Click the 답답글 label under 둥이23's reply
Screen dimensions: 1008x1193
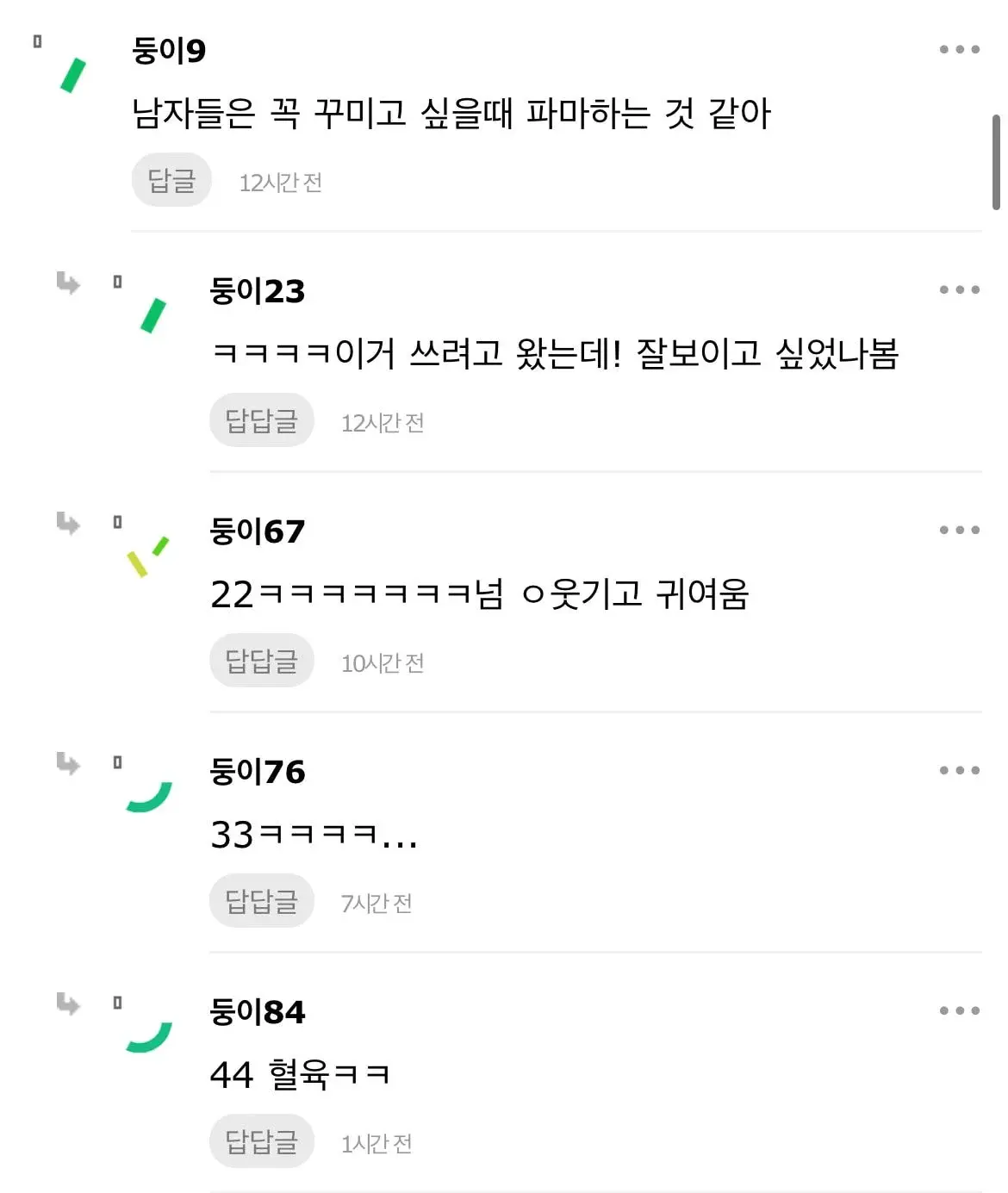pyautogui.click(x=261, y=420)
